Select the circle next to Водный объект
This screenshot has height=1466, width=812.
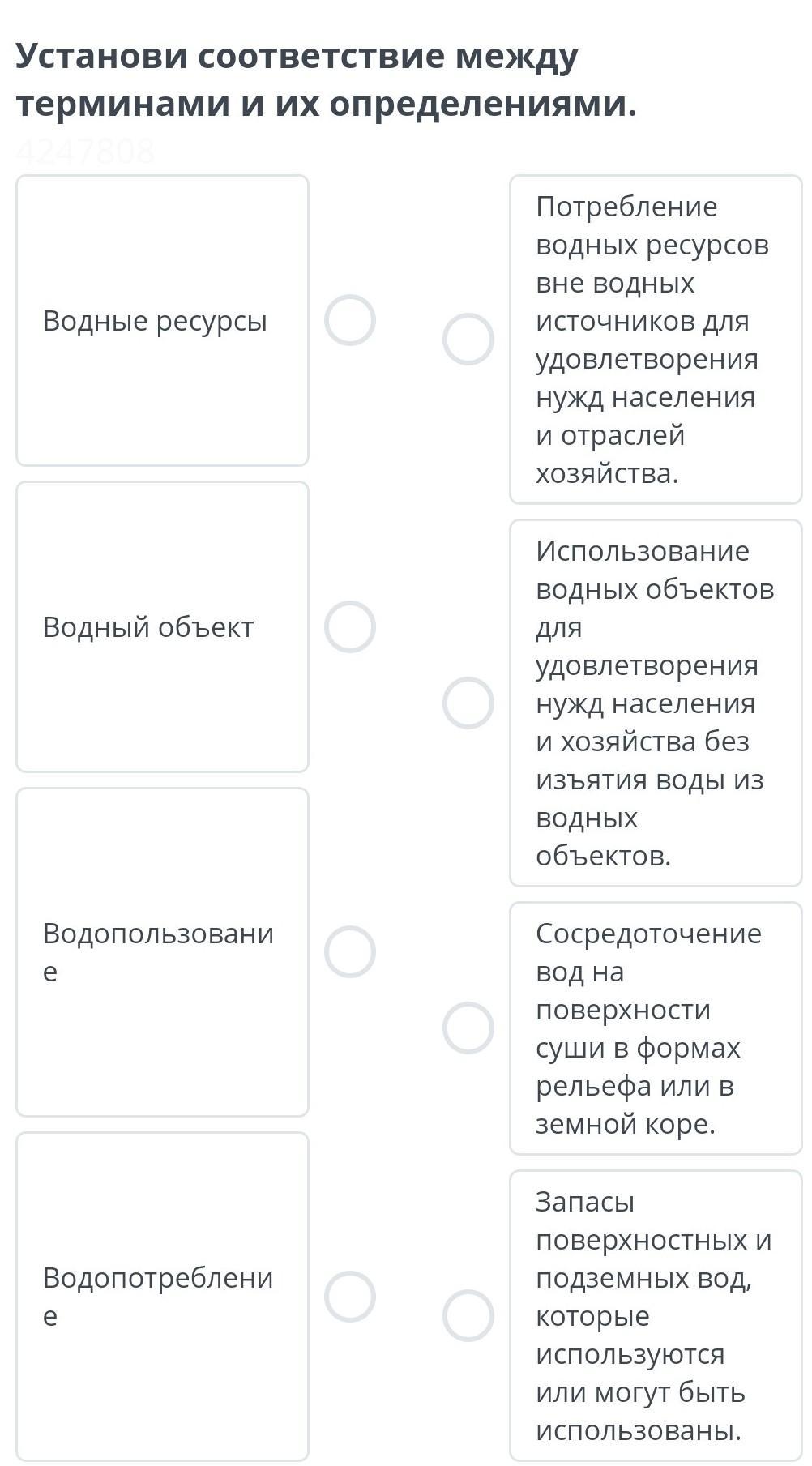pos(350,626)
